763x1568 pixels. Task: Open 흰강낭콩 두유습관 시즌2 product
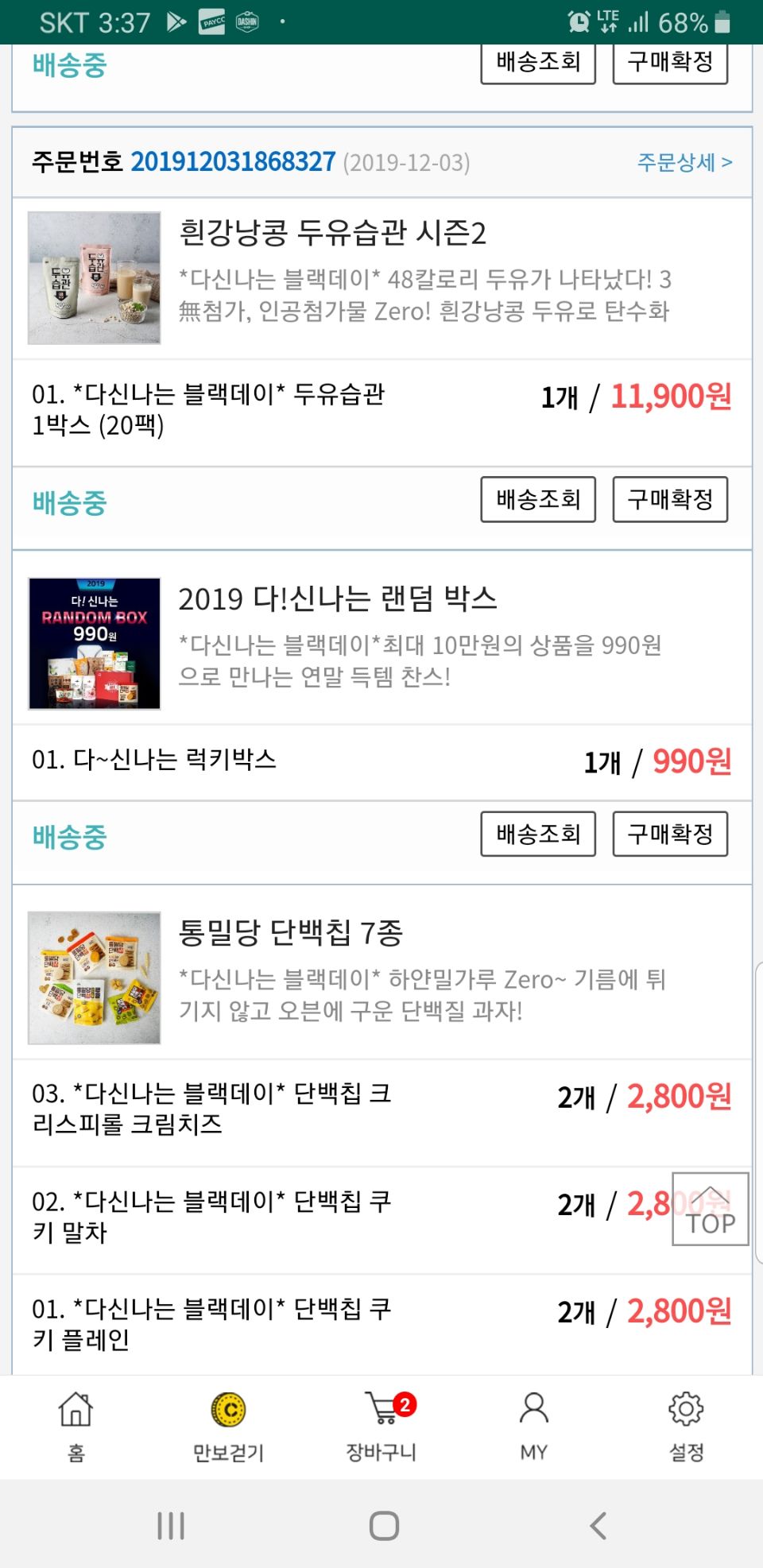click(x=332, y=233)
